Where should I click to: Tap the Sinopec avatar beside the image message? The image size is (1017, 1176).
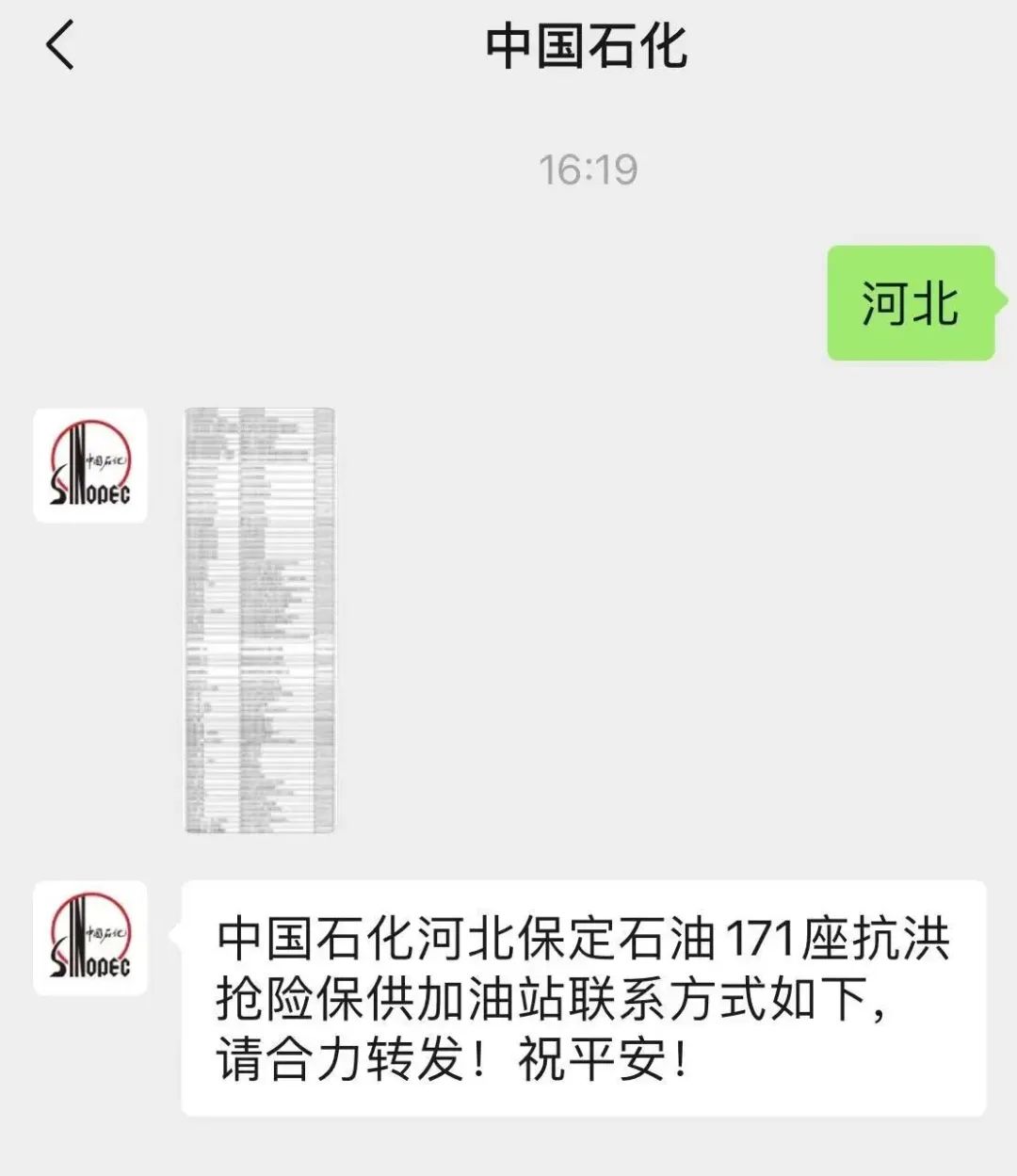pyautogui.click(x=90, y=465)
